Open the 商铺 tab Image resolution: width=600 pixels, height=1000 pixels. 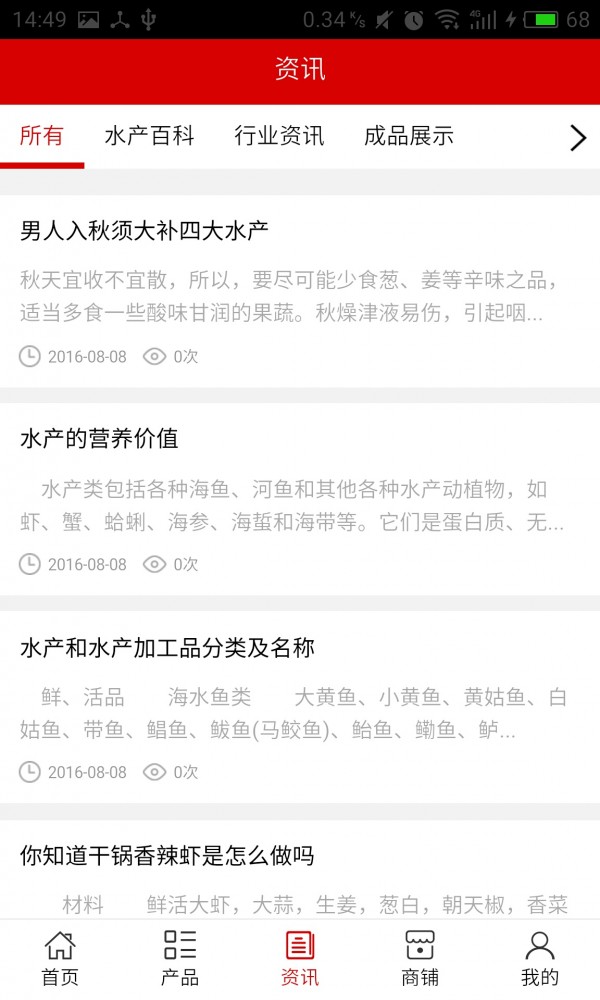point(420,958)
